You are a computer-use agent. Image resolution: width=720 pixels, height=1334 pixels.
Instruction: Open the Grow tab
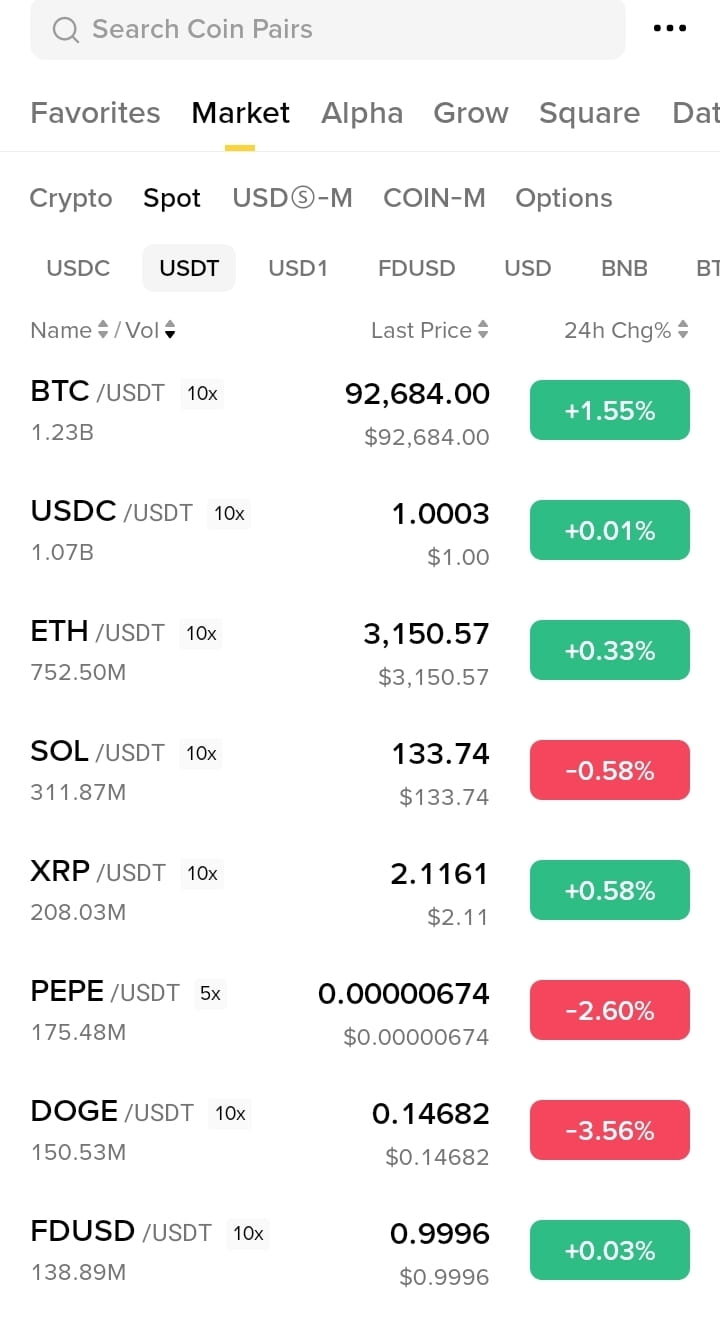470,113
